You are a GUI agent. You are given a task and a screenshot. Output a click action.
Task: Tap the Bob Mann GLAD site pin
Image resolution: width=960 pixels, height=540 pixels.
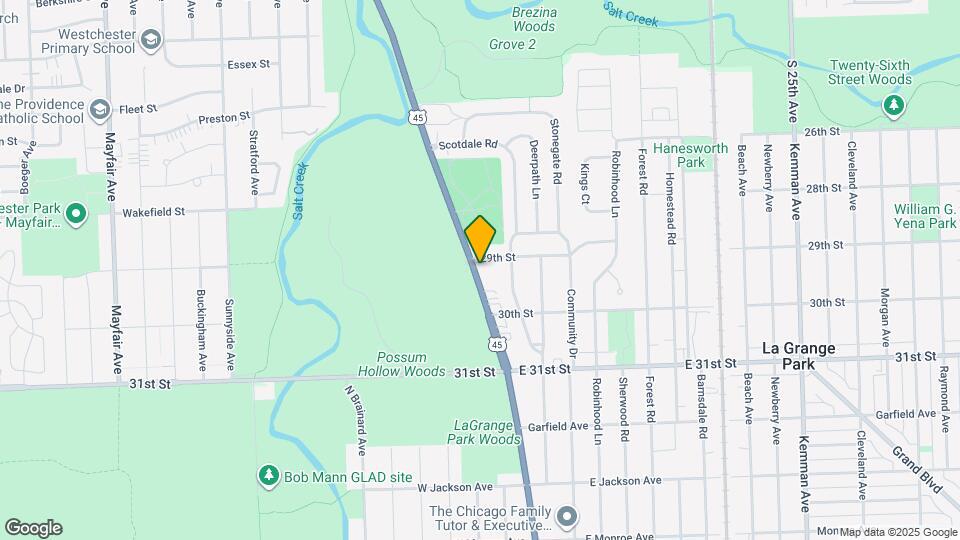(x=268, y=477)
